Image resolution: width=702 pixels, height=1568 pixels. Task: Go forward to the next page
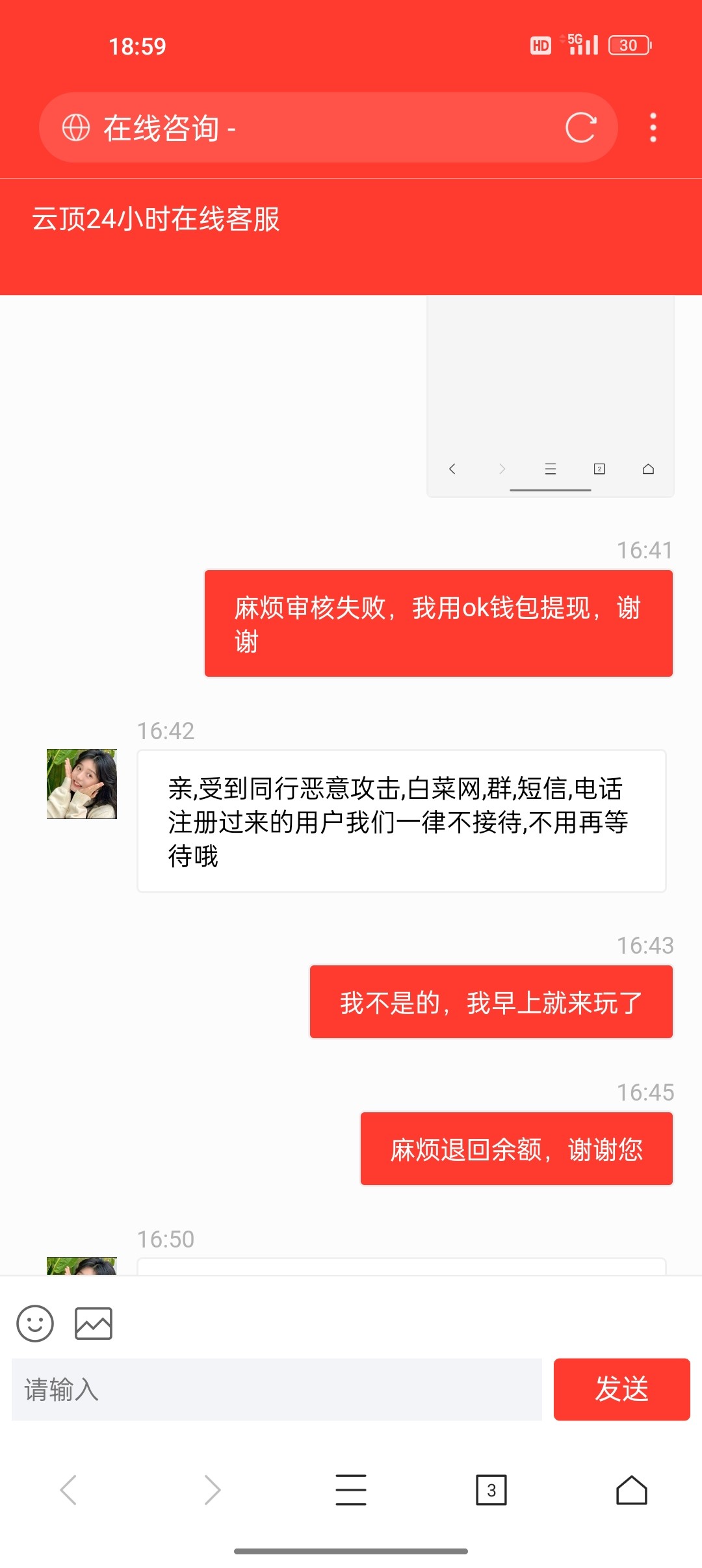point(212,1489)
